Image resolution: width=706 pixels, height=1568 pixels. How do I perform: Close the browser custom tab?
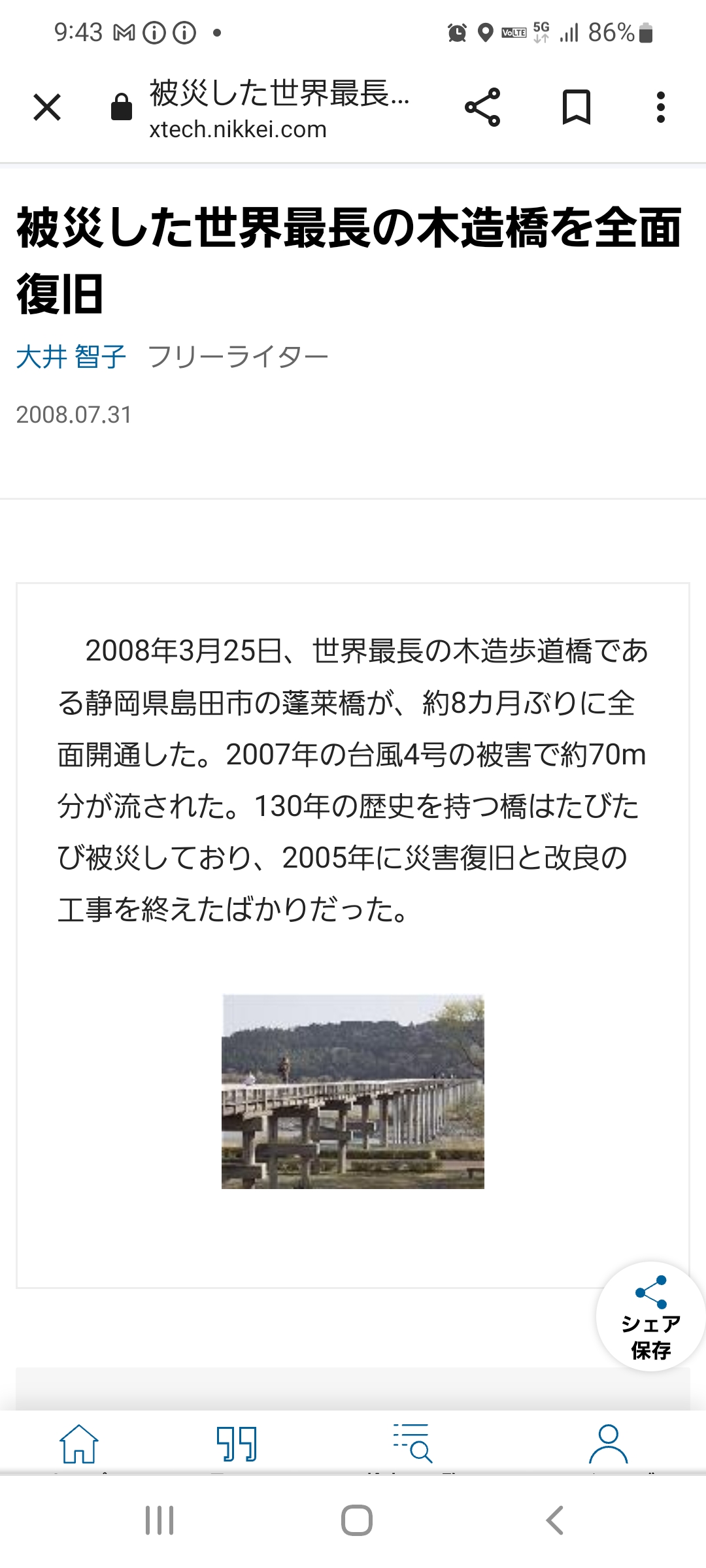47,107
